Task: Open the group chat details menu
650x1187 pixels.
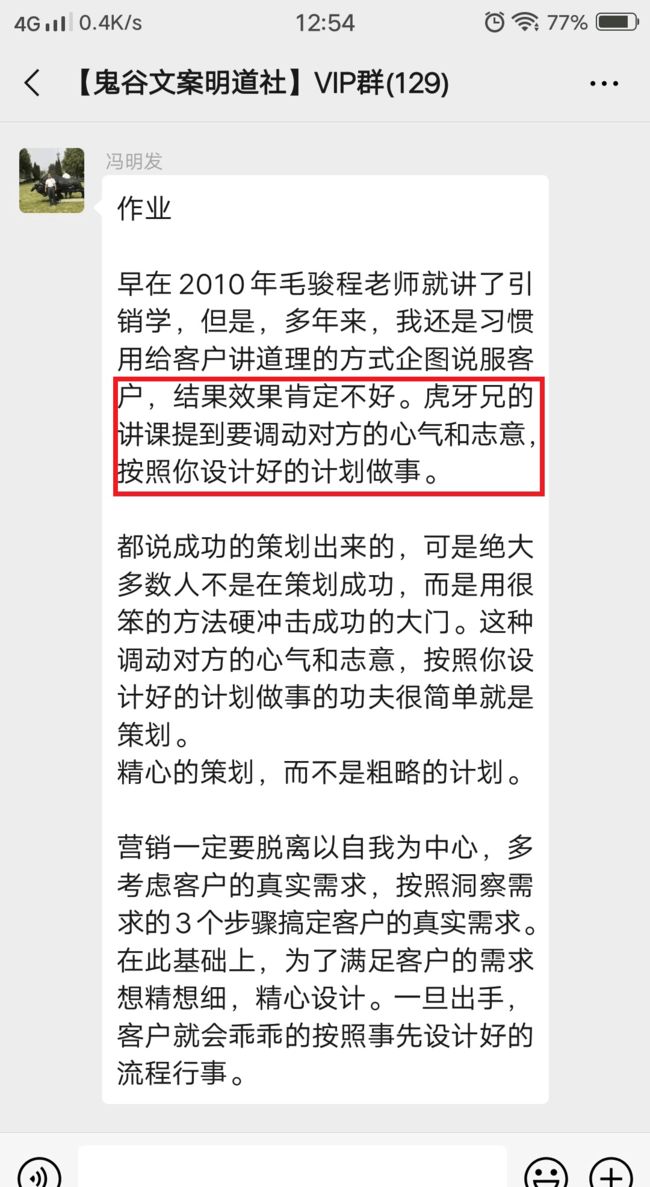Action: coord(604,84)
